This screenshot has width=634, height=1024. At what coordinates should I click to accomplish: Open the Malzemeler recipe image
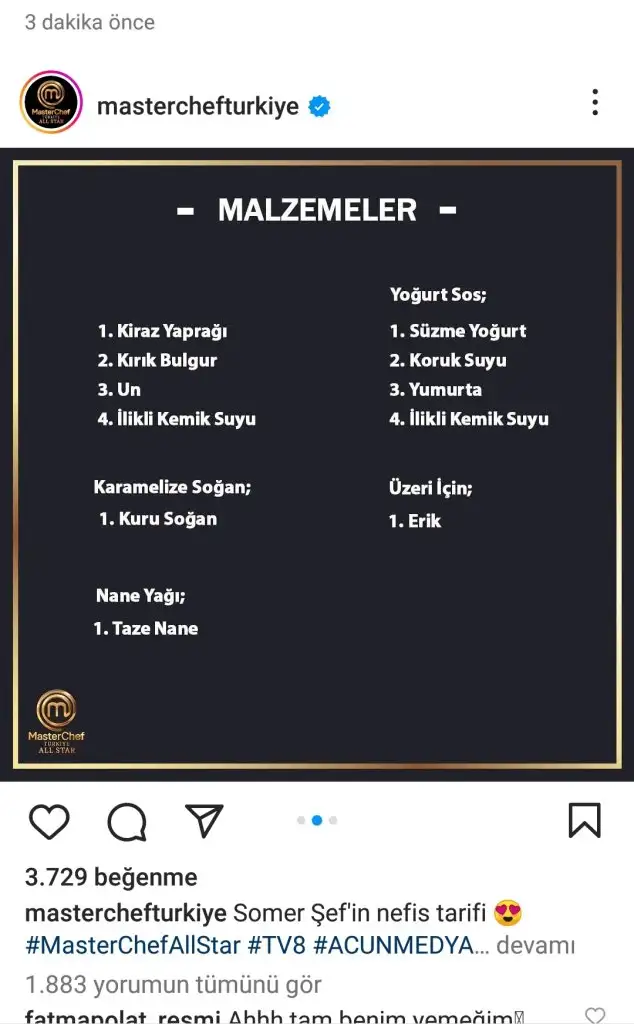317,465
